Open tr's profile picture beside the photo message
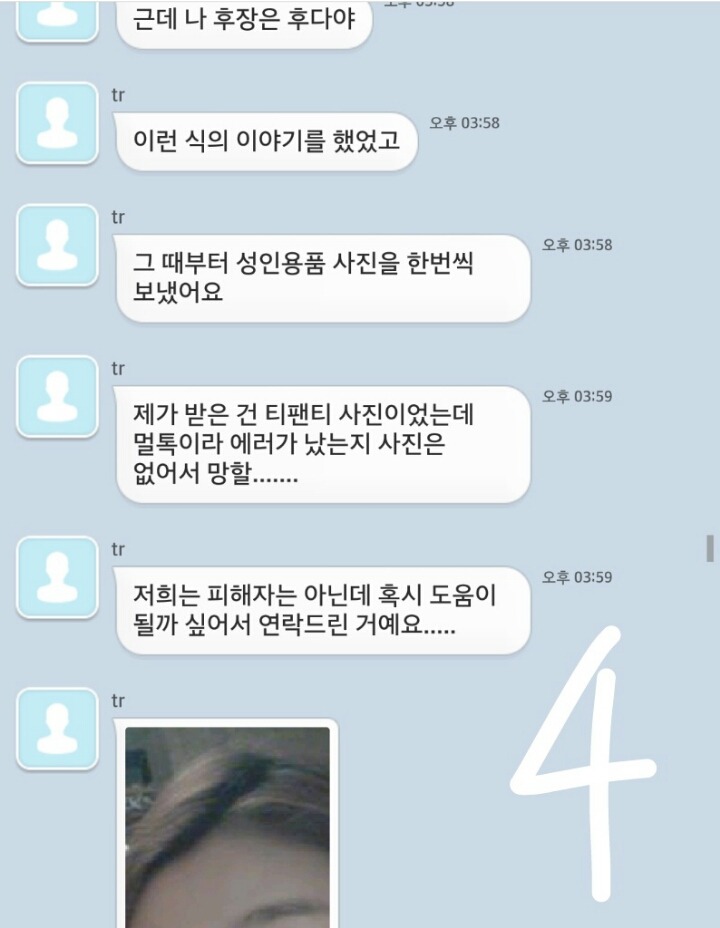720x928 pixels. coord(57,729)
